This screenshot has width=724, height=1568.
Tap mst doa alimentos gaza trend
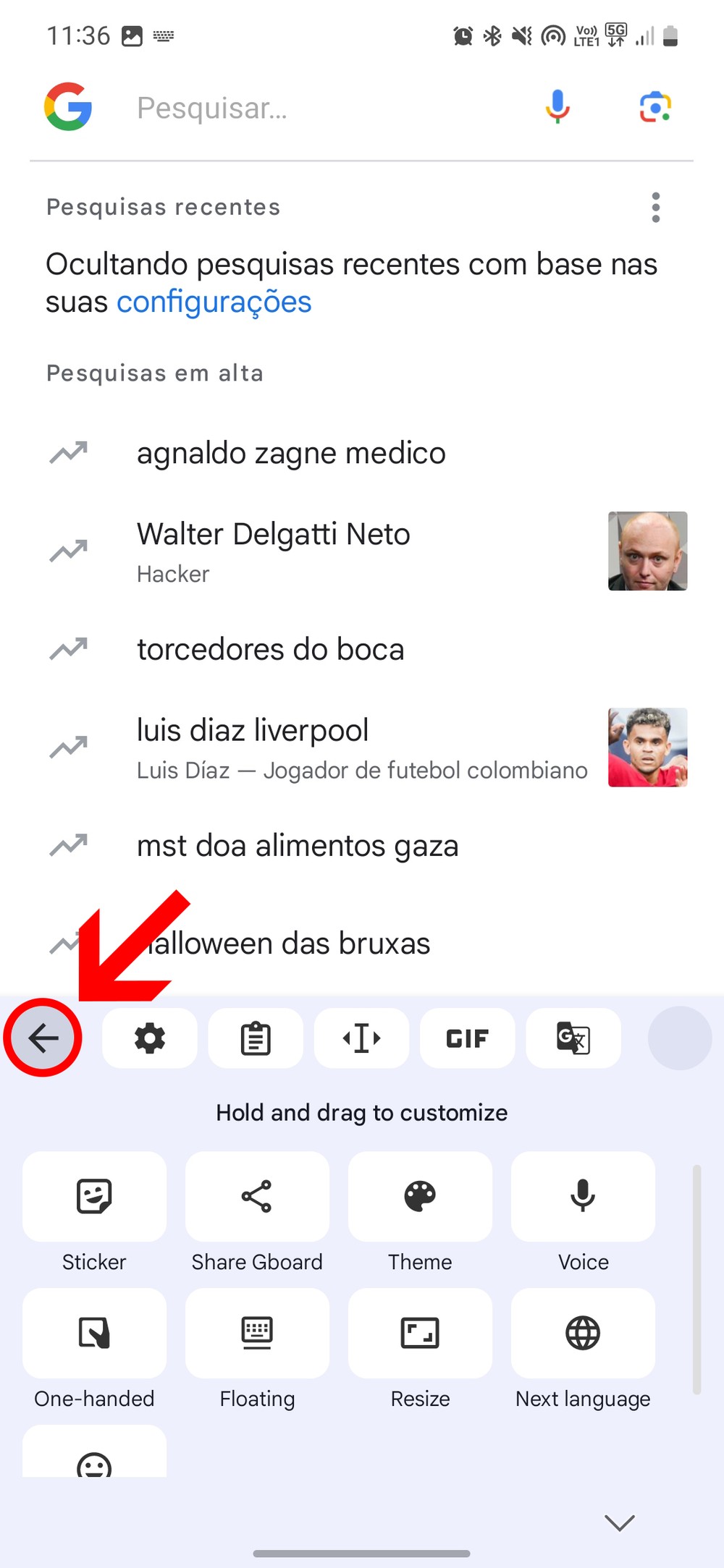[298, 846]
